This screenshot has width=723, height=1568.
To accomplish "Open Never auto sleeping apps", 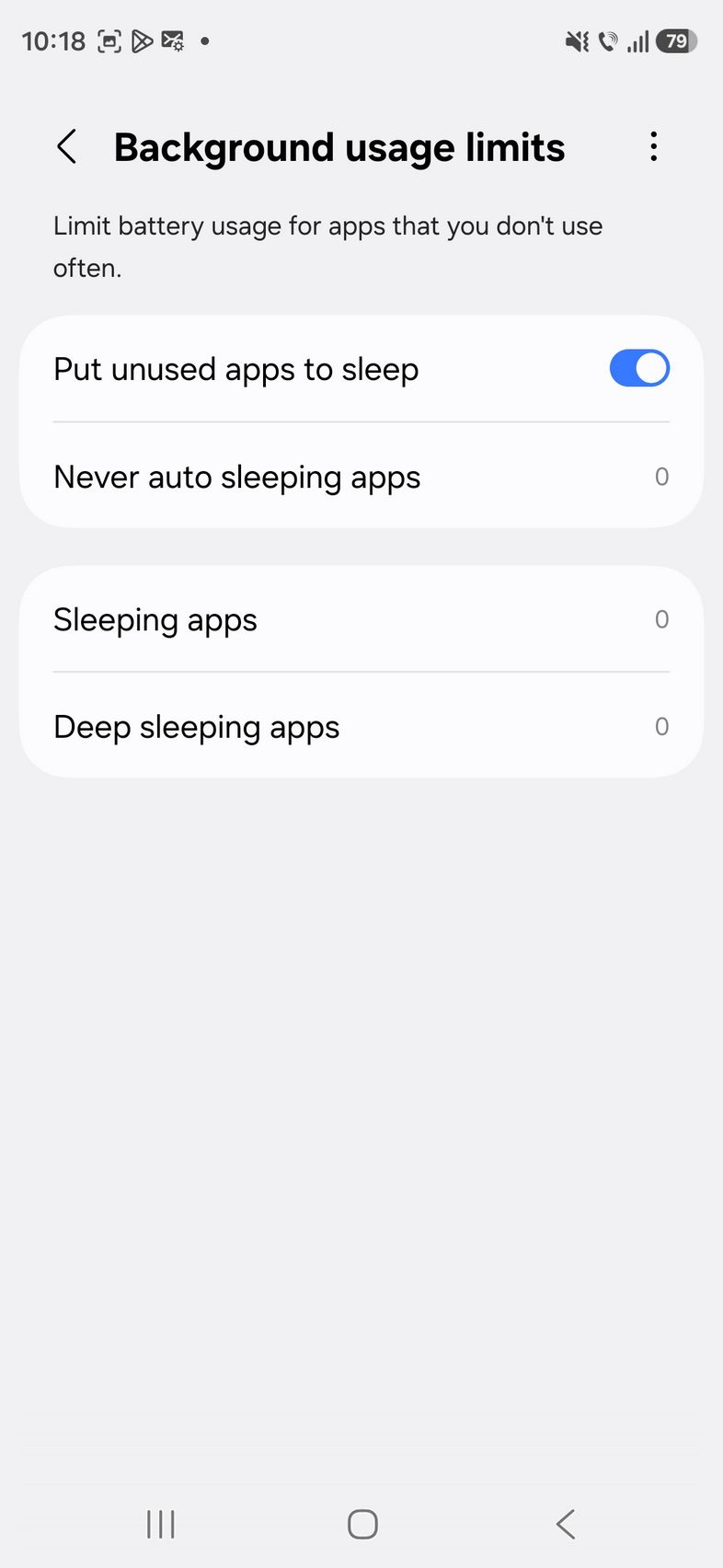I will pyautogui.click(x=361, y=477).
